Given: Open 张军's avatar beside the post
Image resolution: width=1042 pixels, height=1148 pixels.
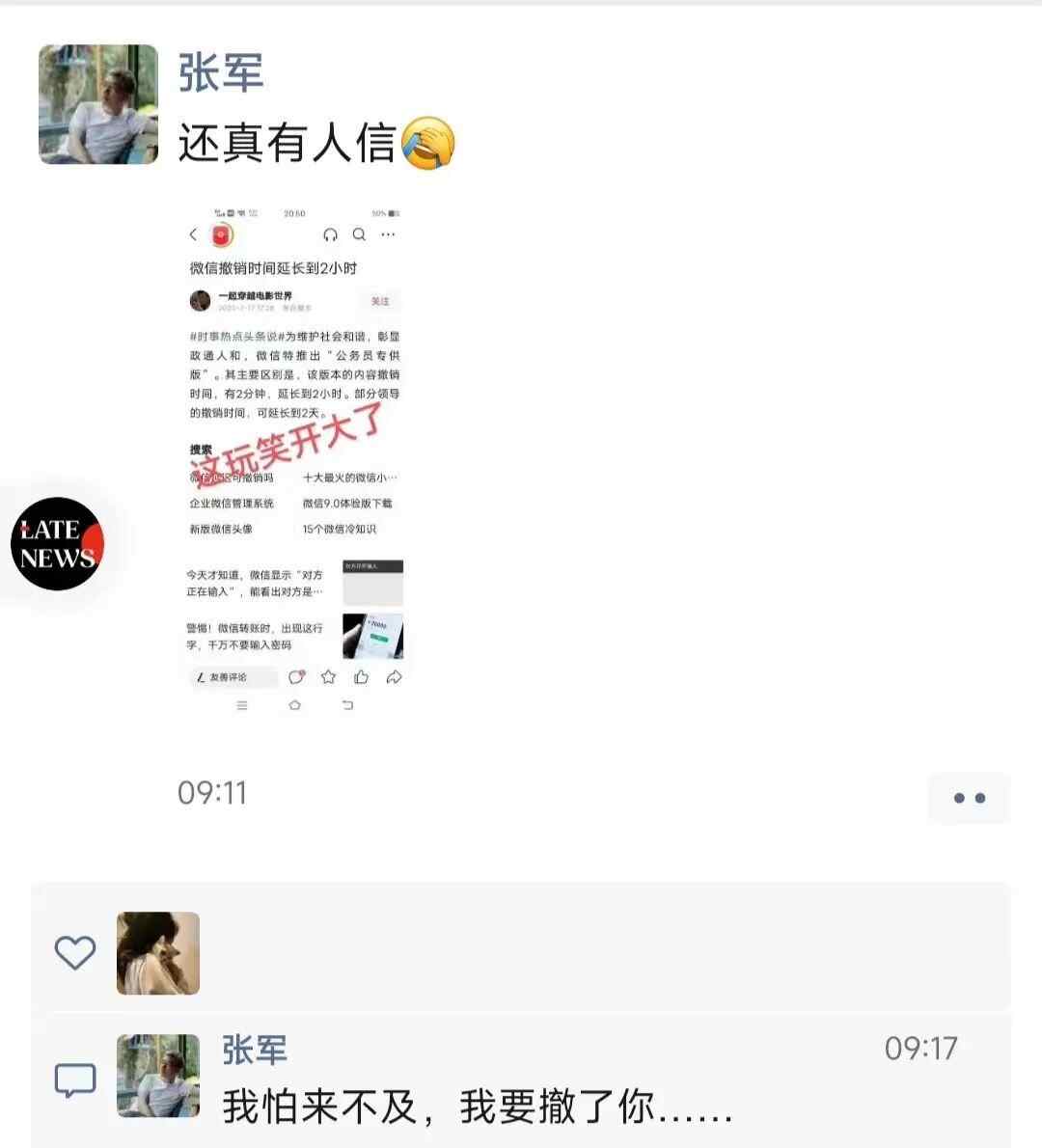Looking at the screenshot, I should coord(97,104).
